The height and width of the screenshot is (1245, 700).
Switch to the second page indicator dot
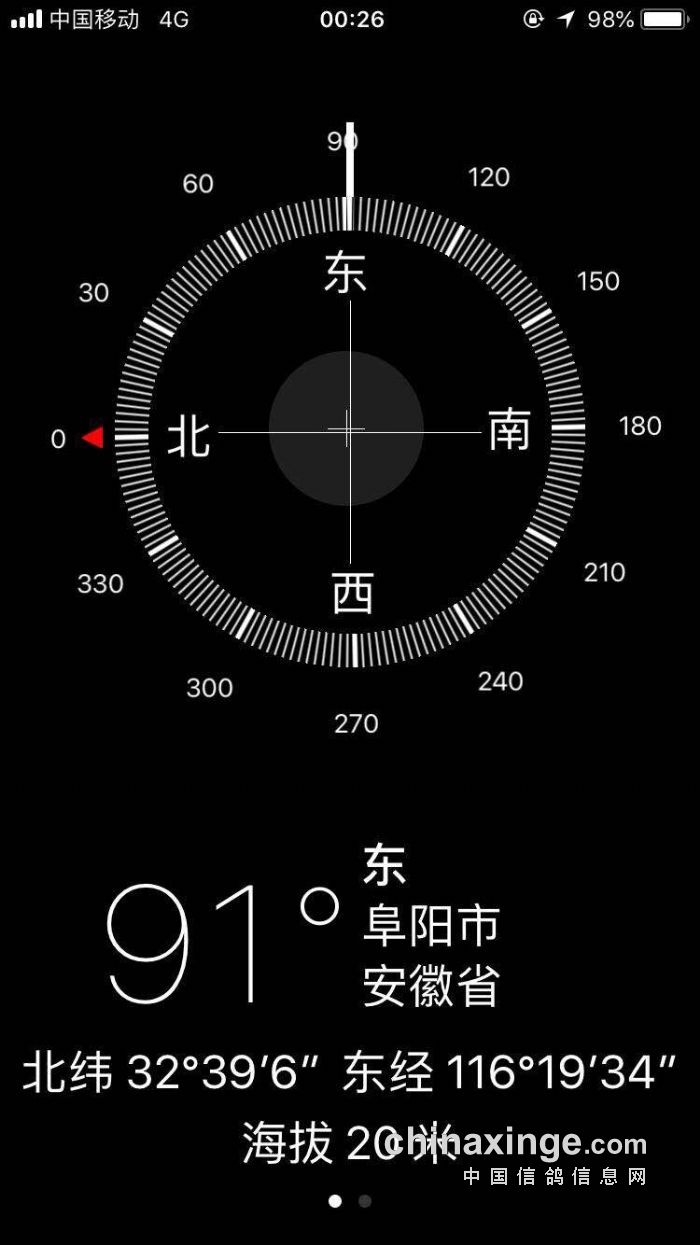365,1201
